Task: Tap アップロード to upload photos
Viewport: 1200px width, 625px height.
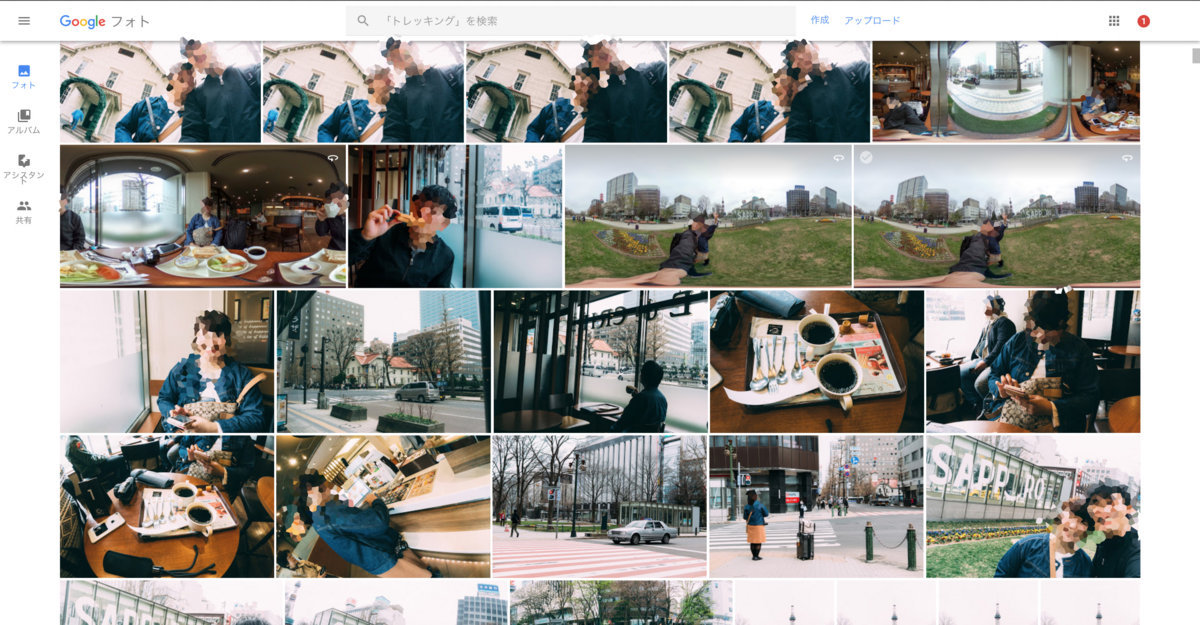Action: click(x=872, y=20)
